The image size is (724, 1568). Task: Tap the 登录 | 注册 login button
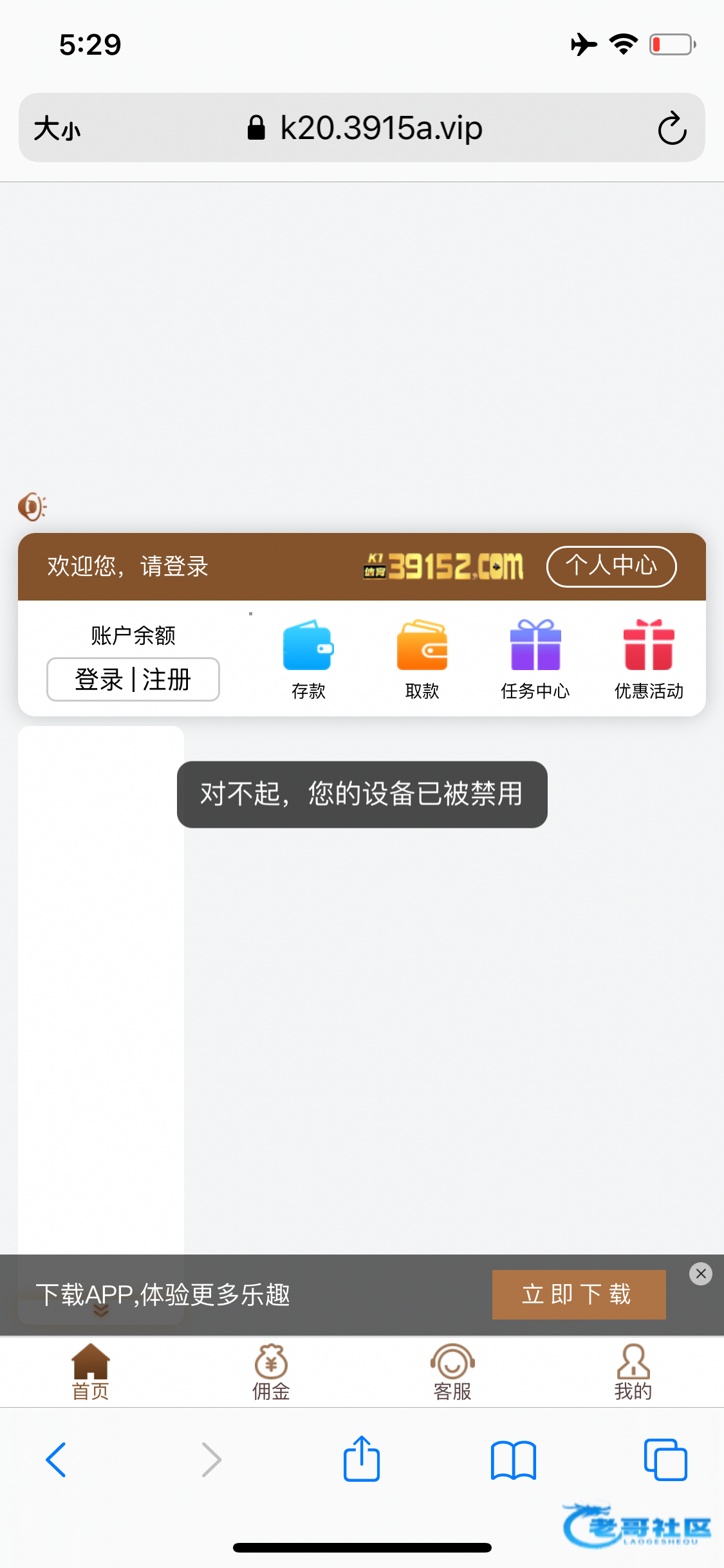pyautogui.click(x=133, y=679)
